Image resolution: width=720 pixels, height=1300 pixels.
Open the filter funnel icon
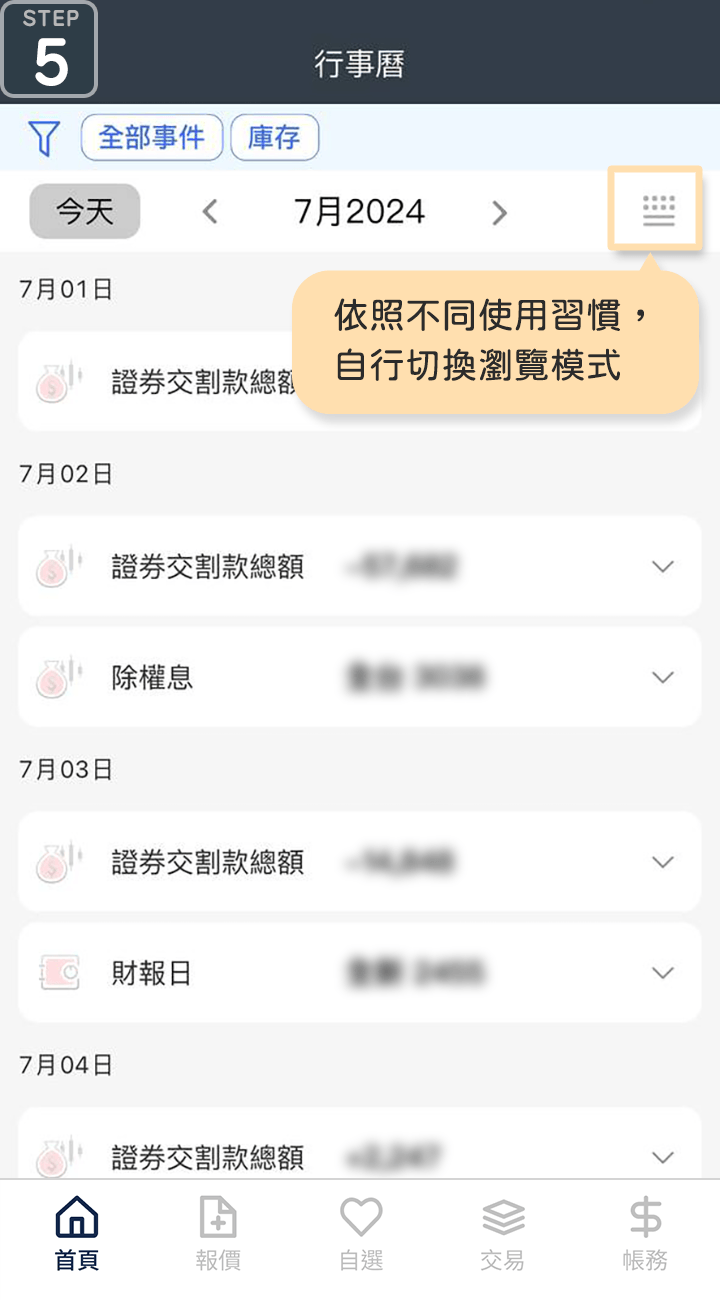pyautogui.click(x=44, y=138)
